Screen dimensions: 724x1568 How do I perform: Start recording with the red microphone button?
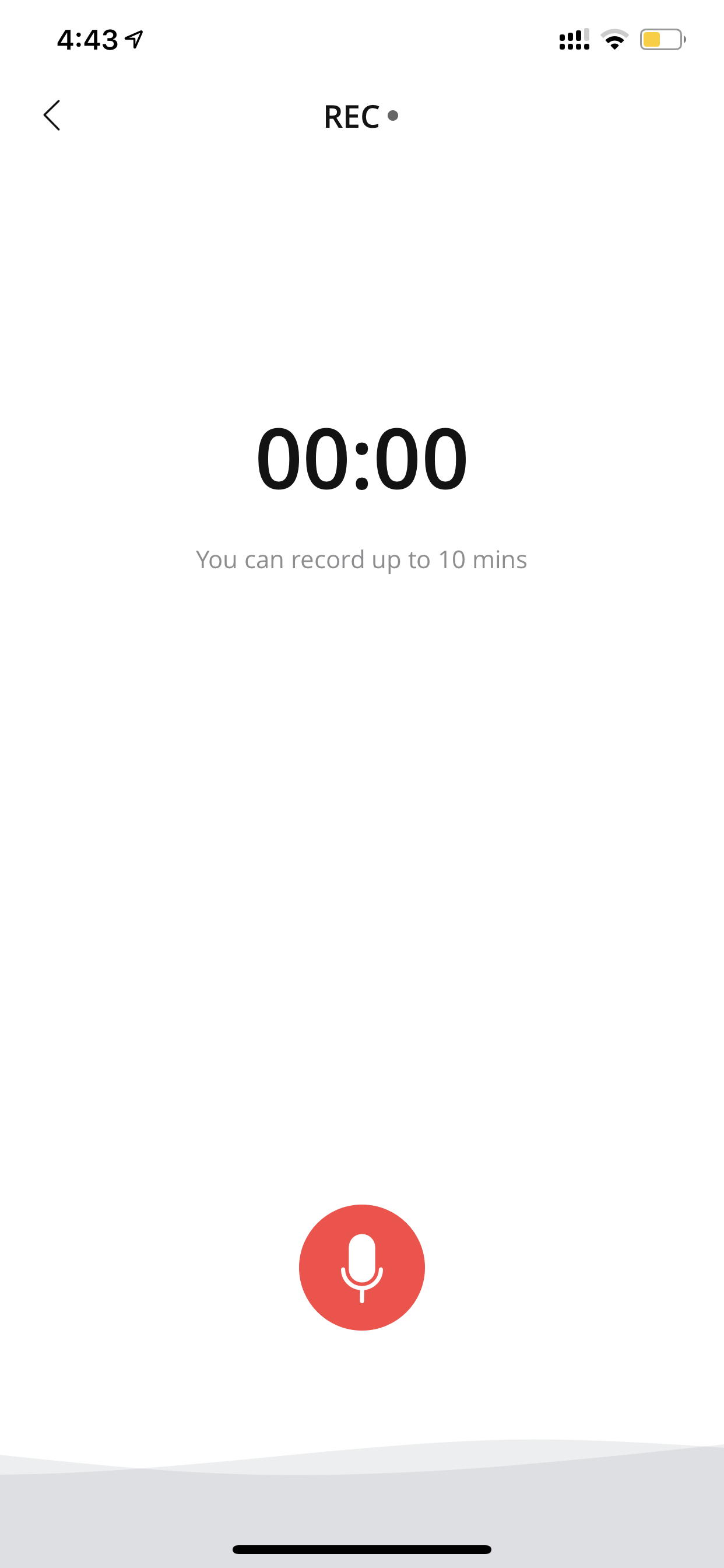coord(362,1268)
